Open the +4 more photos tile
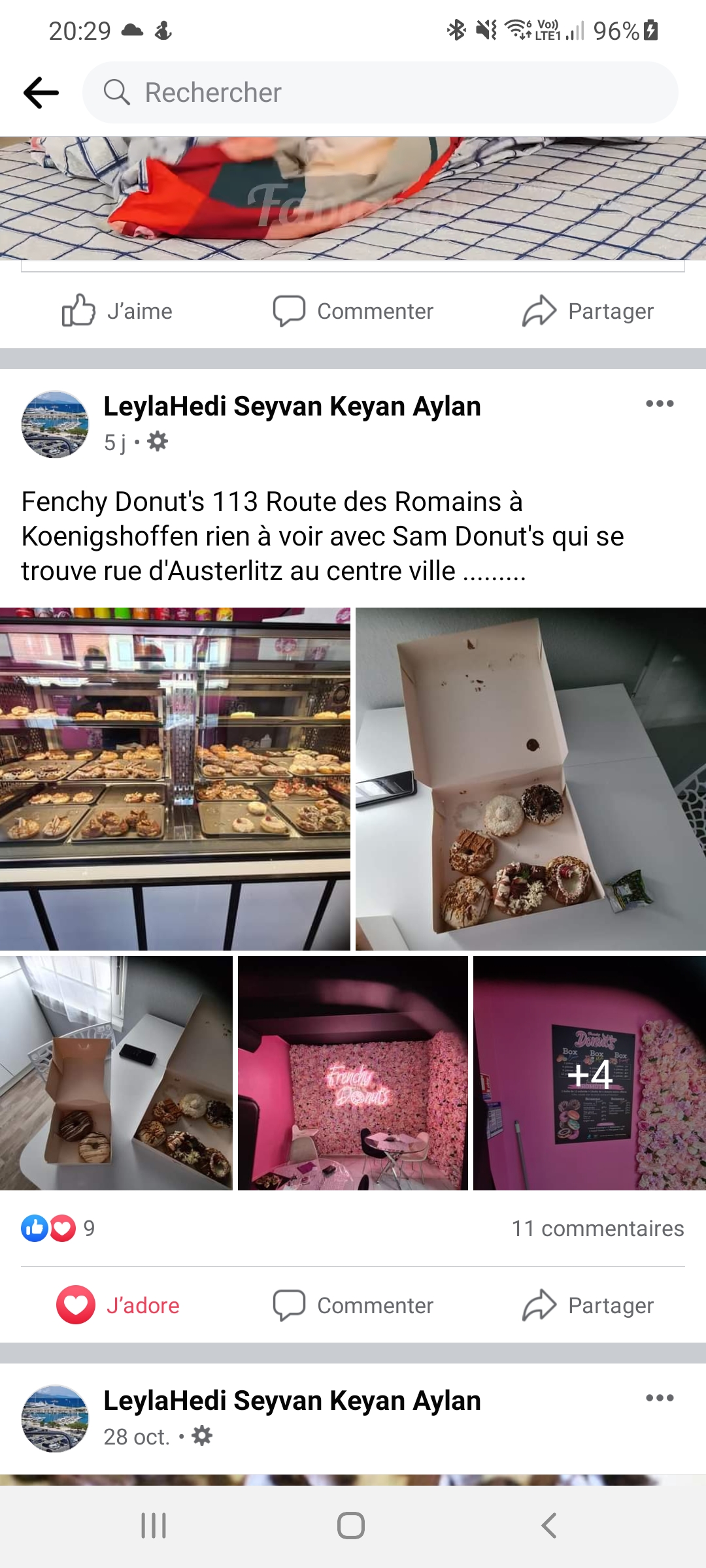Viewport: 706px width, 1568px height. [x=589, y=1073]
